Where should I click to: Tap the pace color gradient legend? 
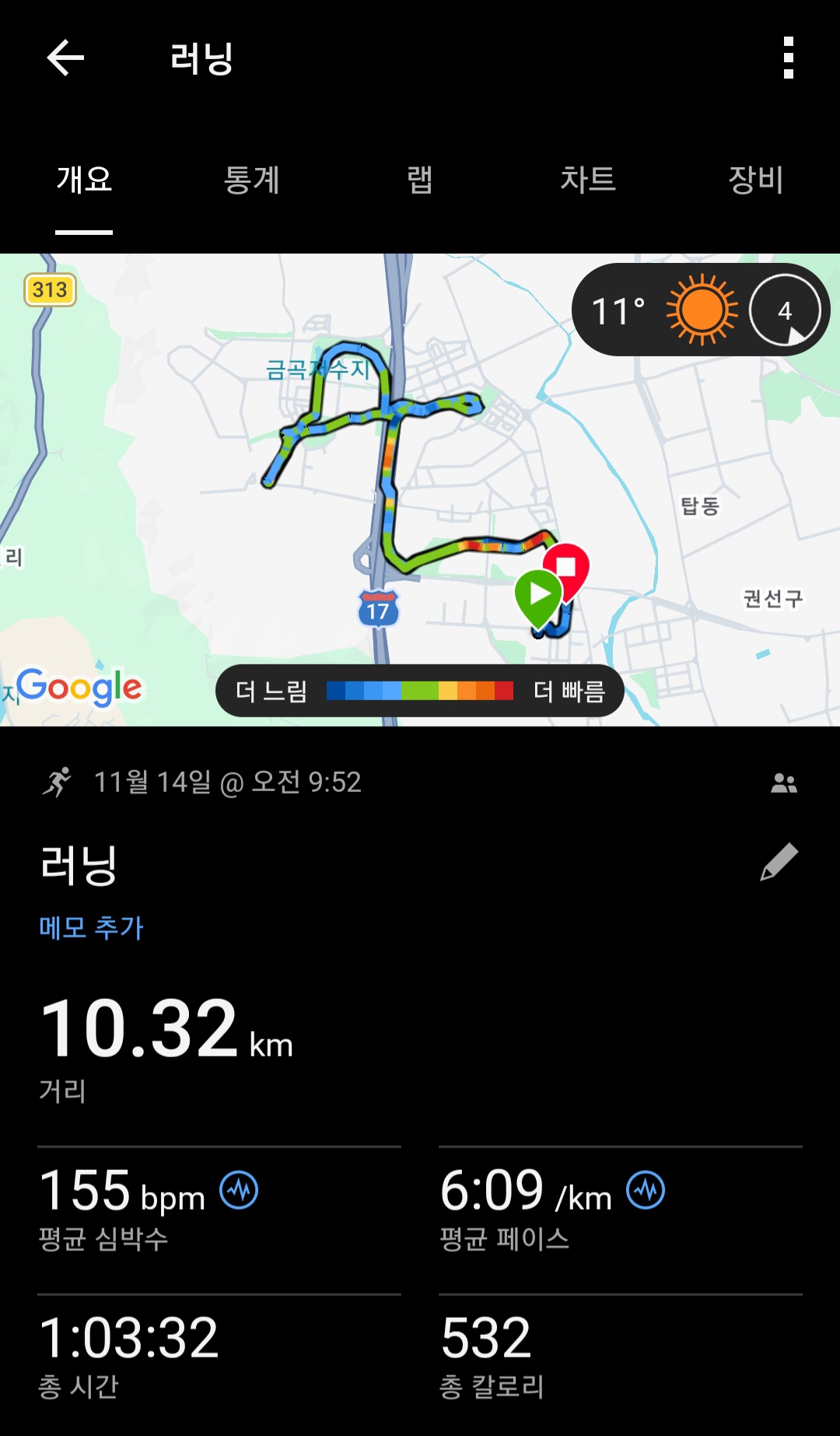pos(420,691)
